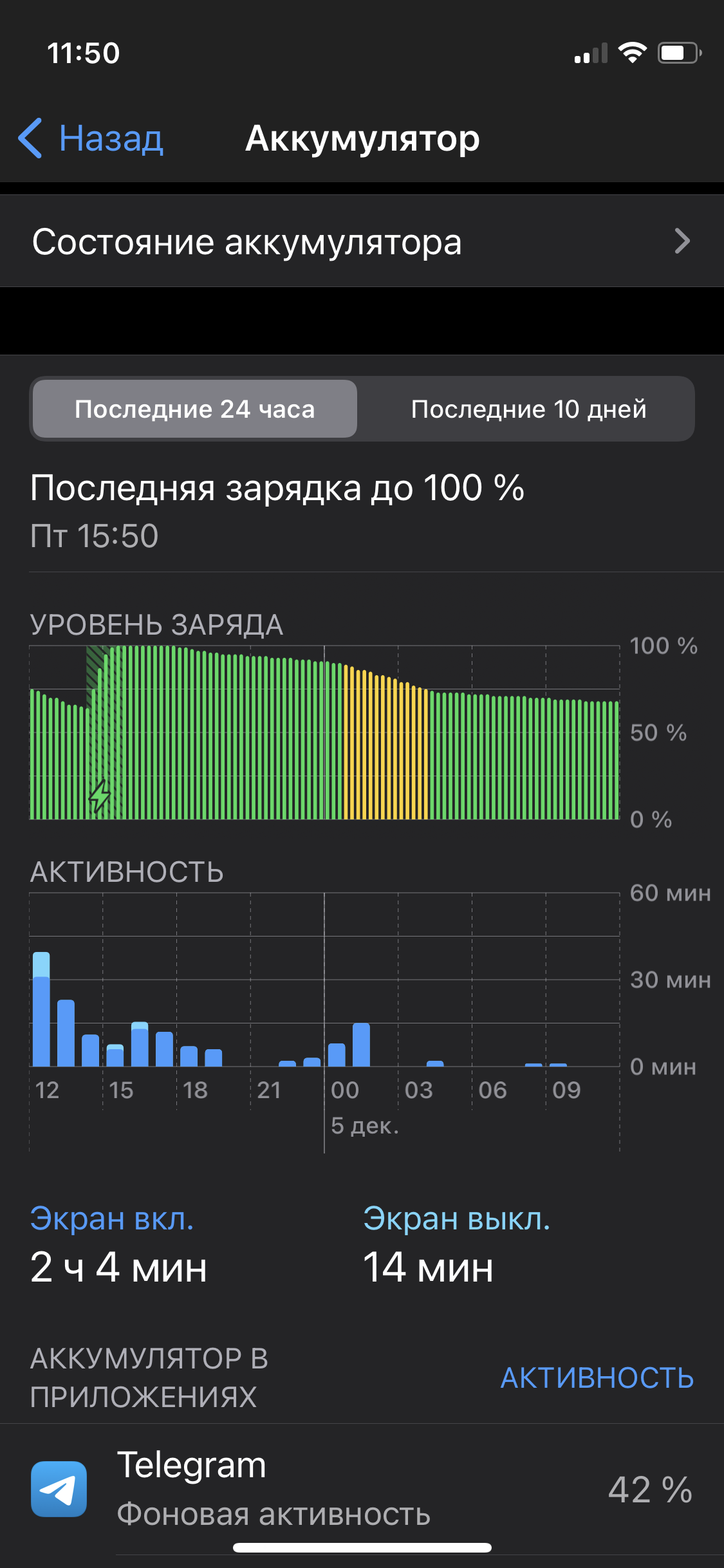Tap the АКТИВНОСТЬ link
This screenshot has width=724, height=1568.
[x=597, y=1378]
